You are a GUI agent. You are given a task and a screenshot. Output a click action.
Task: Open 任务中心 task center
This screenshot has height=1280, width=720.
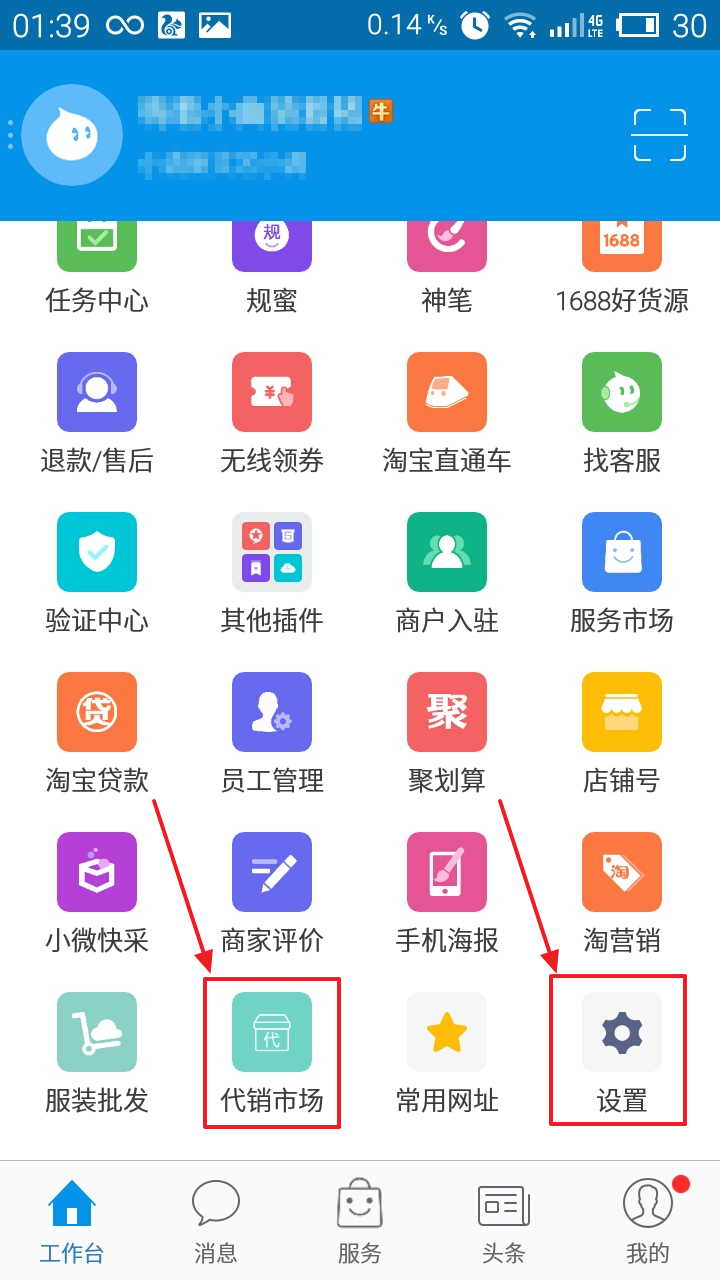(x=97, y=266)
